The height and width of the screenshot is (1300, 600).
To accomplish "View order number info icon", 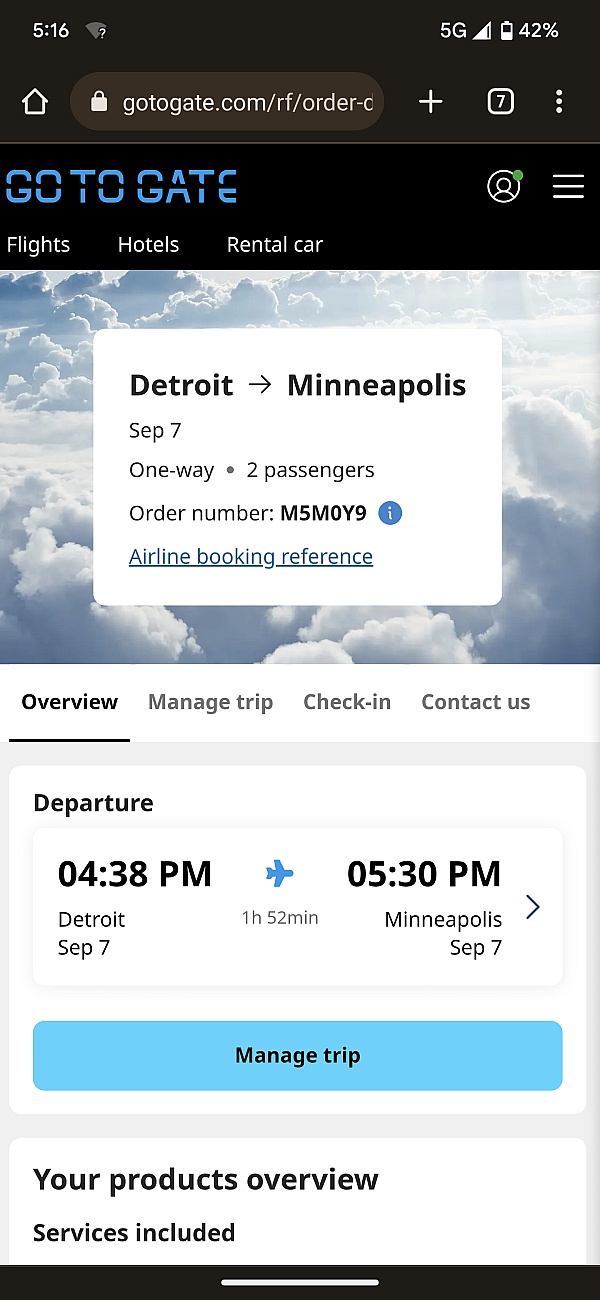I will pos(390,514).
